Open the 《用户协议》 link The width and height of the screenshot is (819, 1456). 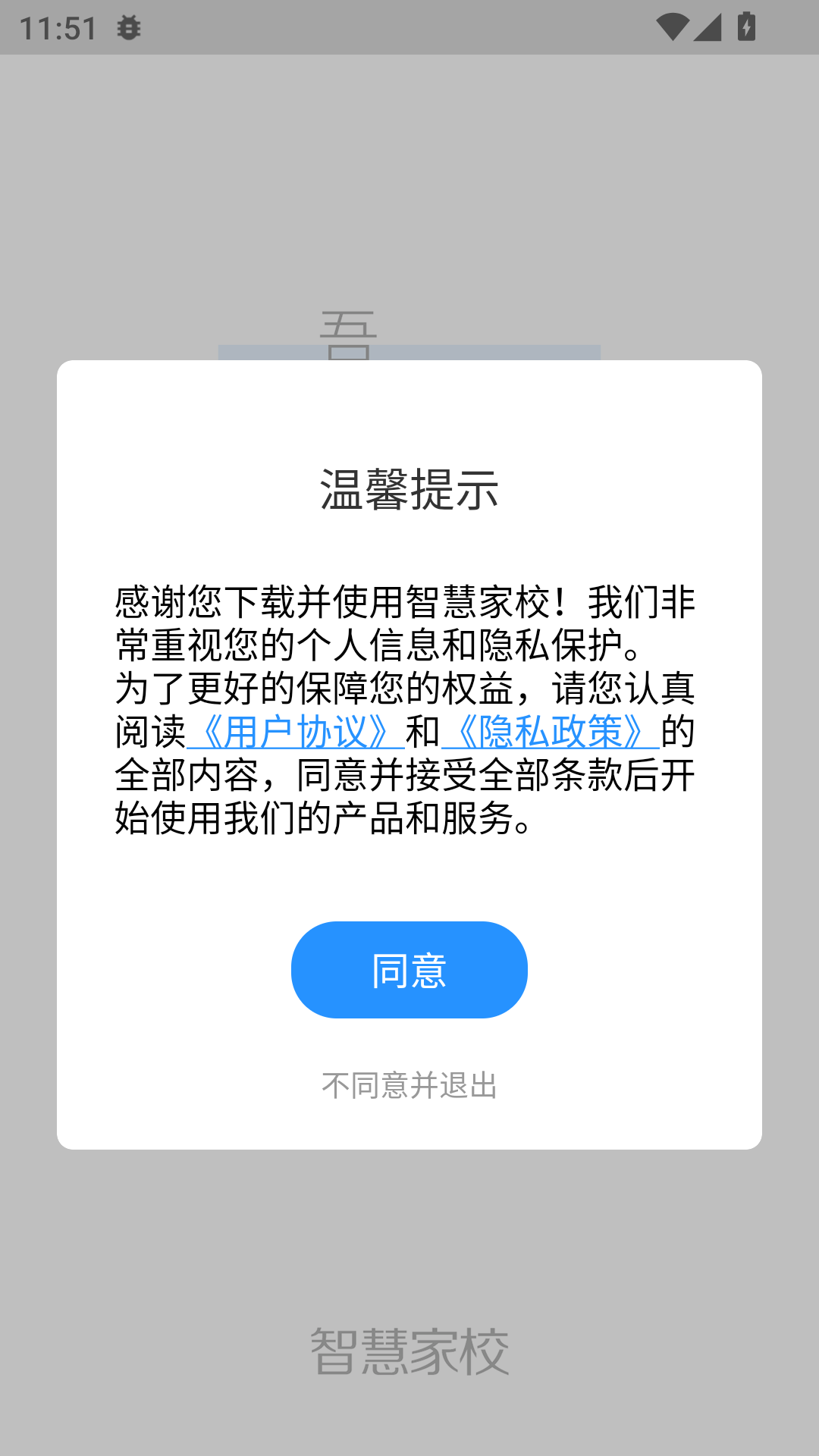296,732
